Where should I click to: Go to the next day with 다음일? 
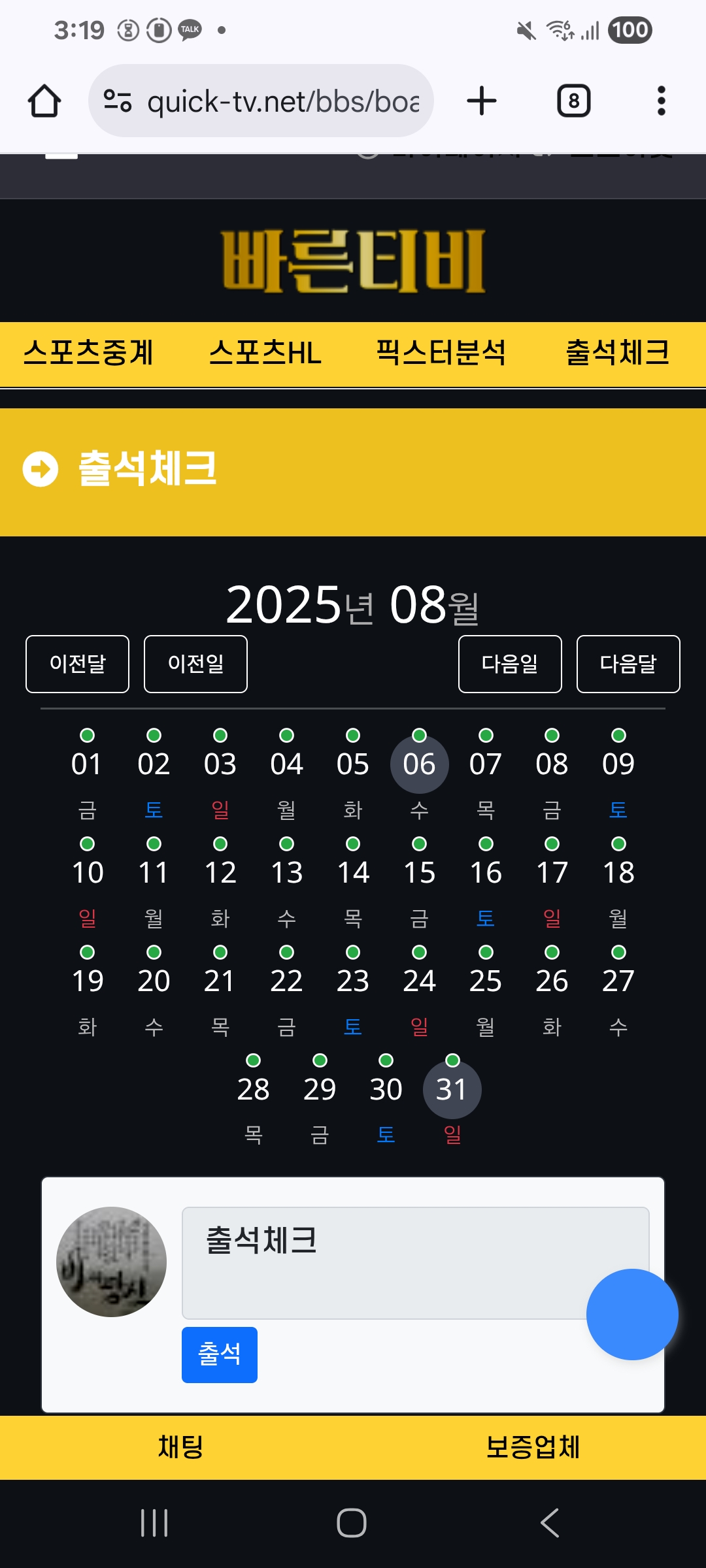click(x=510, y=664)
